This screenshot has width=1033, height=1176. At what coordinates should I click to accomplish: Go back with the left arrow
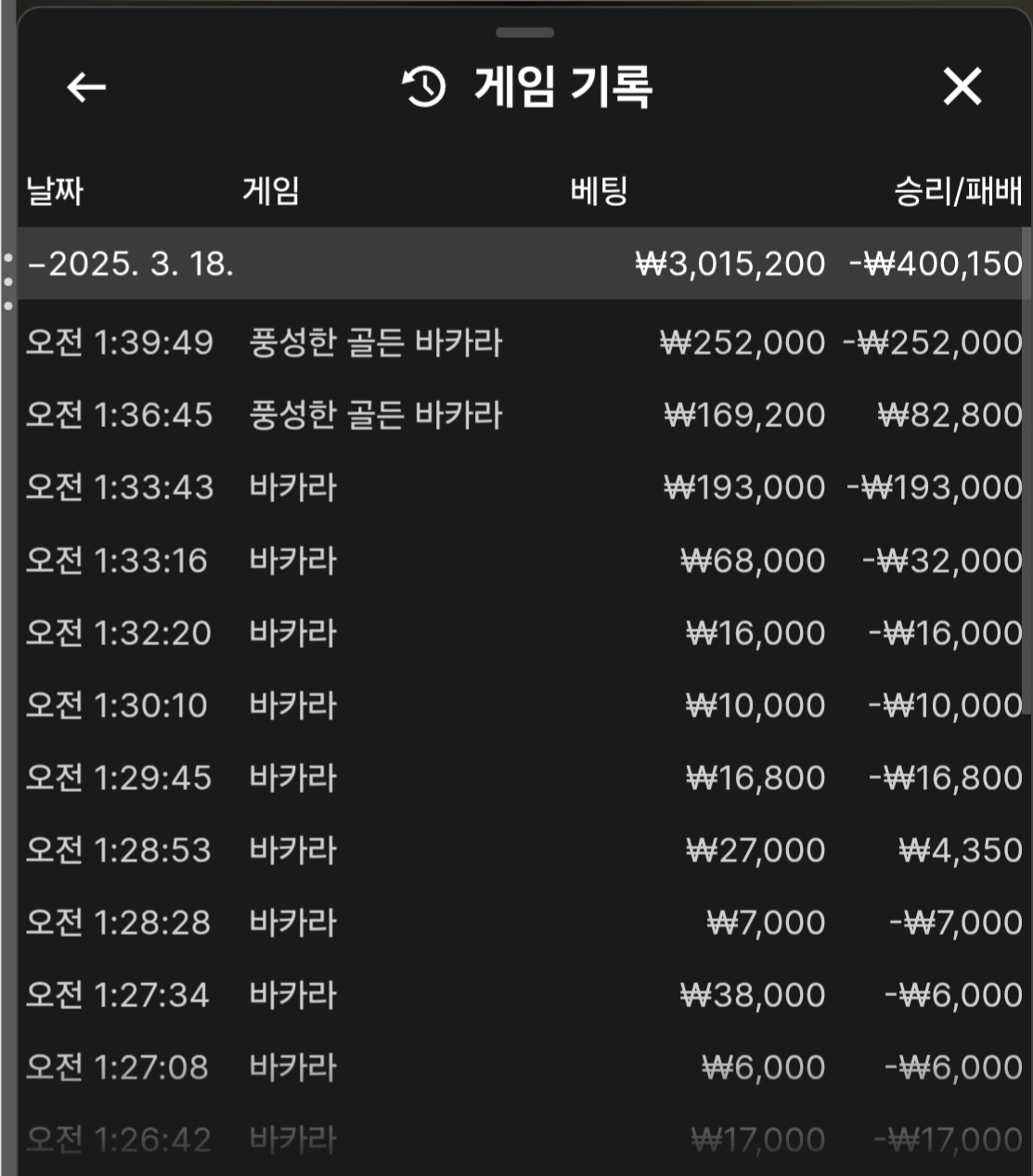[x=86, y=87]
